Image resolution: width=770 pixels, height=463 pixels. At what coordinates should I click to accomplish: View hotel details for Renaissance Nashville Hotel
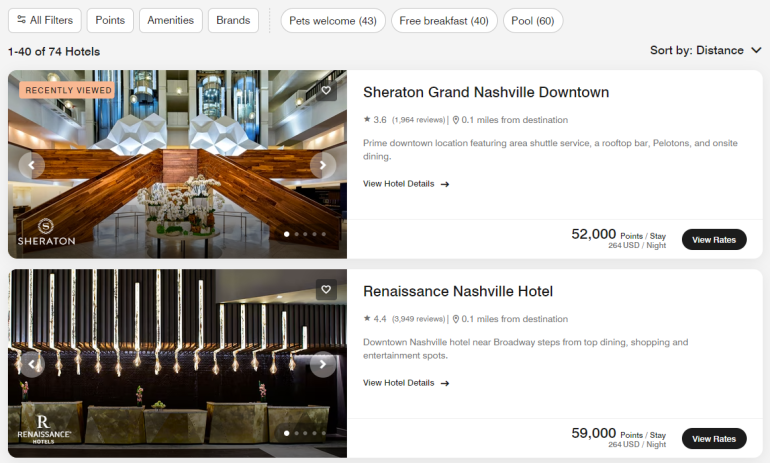406,383
